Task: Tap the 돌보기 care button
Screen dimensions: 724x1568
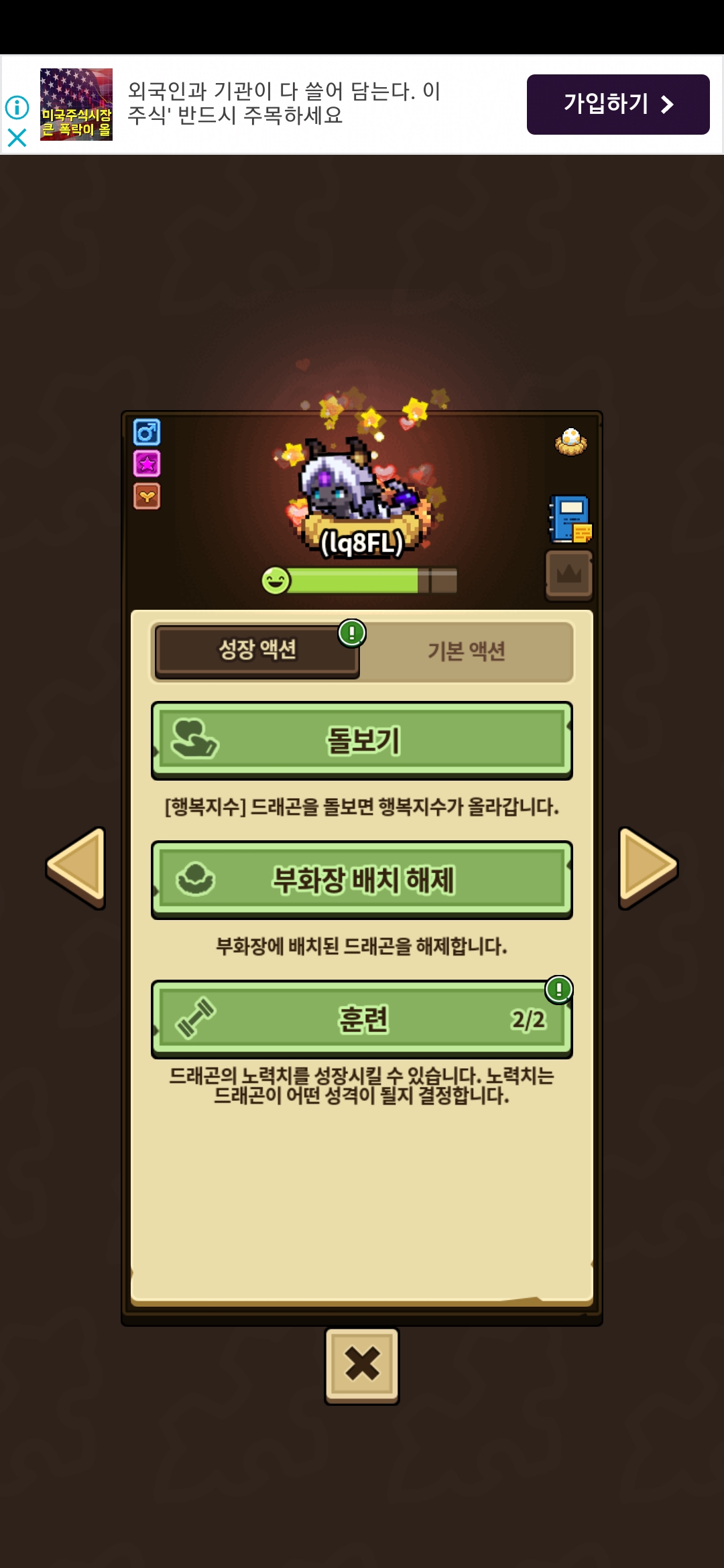Action: point(362,740)
